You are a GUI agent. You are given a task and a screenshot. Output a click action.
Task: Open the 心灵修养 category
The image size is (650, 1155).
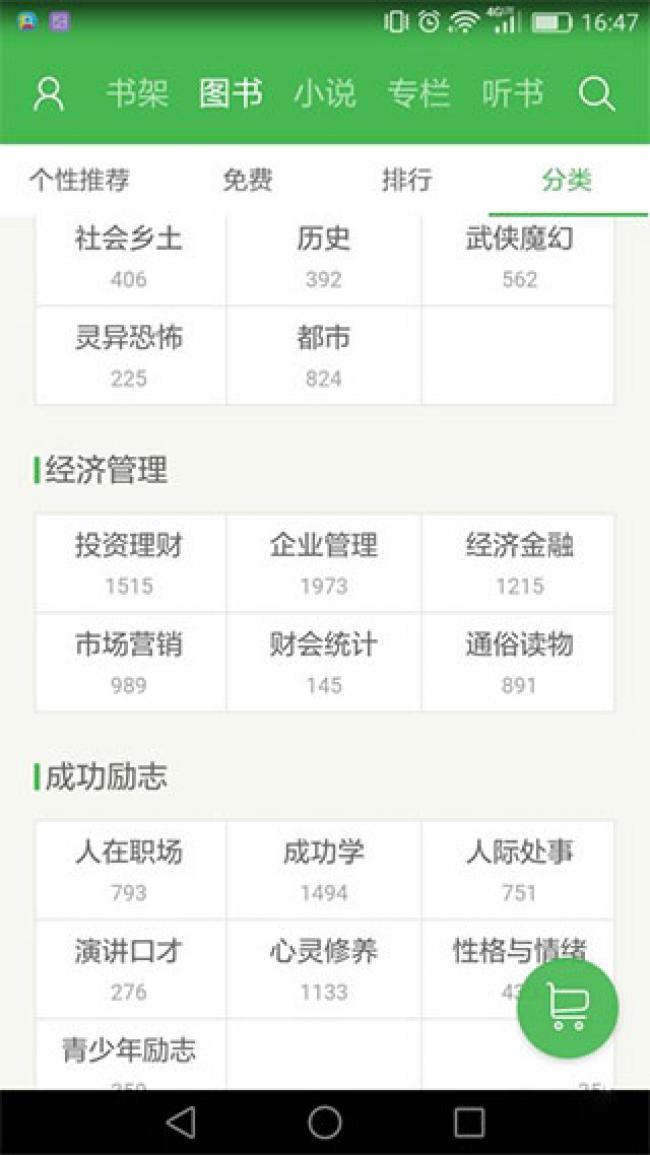click(x=324, y=969)
